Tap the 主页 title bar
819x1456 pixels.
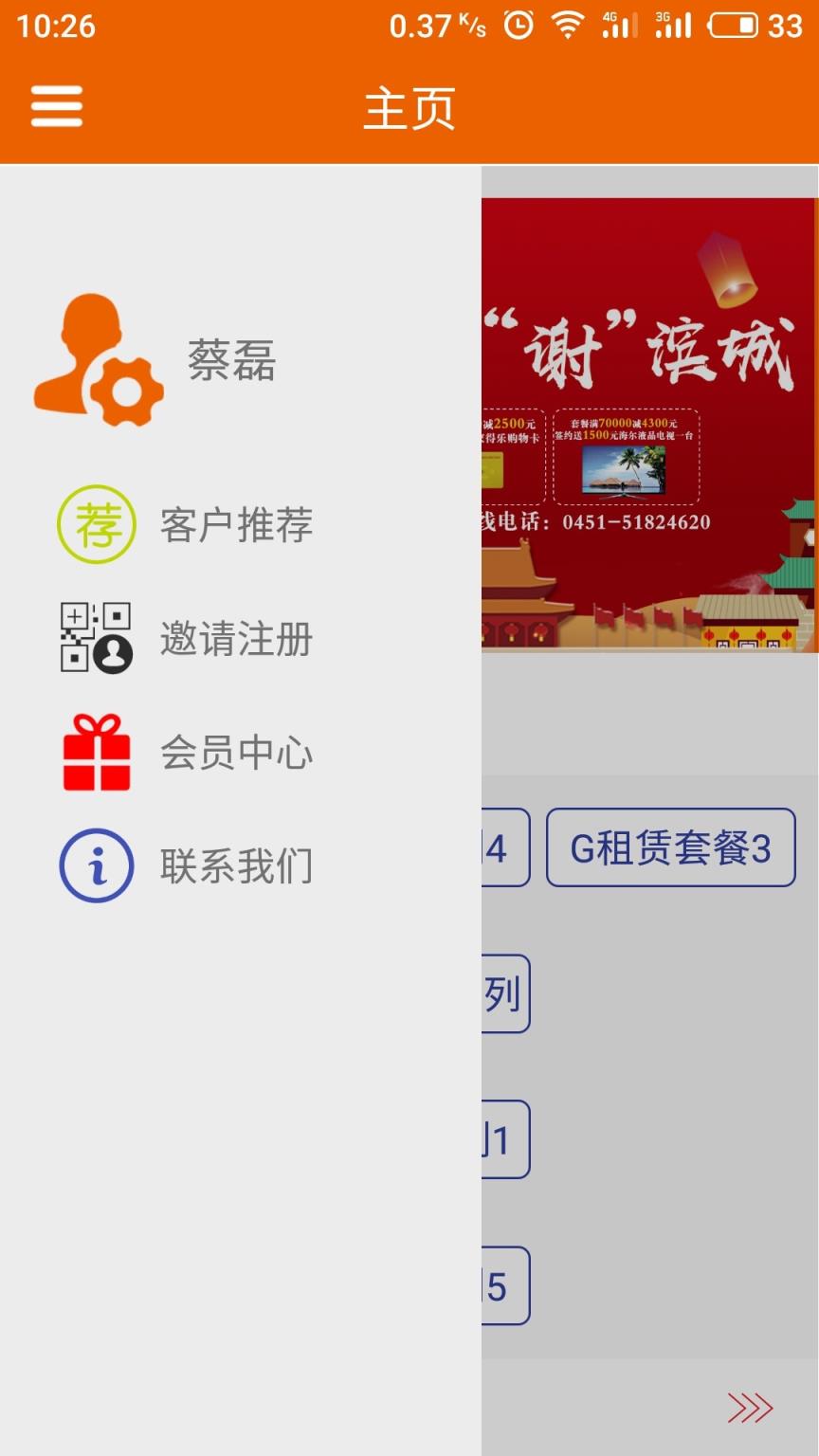[x=409, y=107]
